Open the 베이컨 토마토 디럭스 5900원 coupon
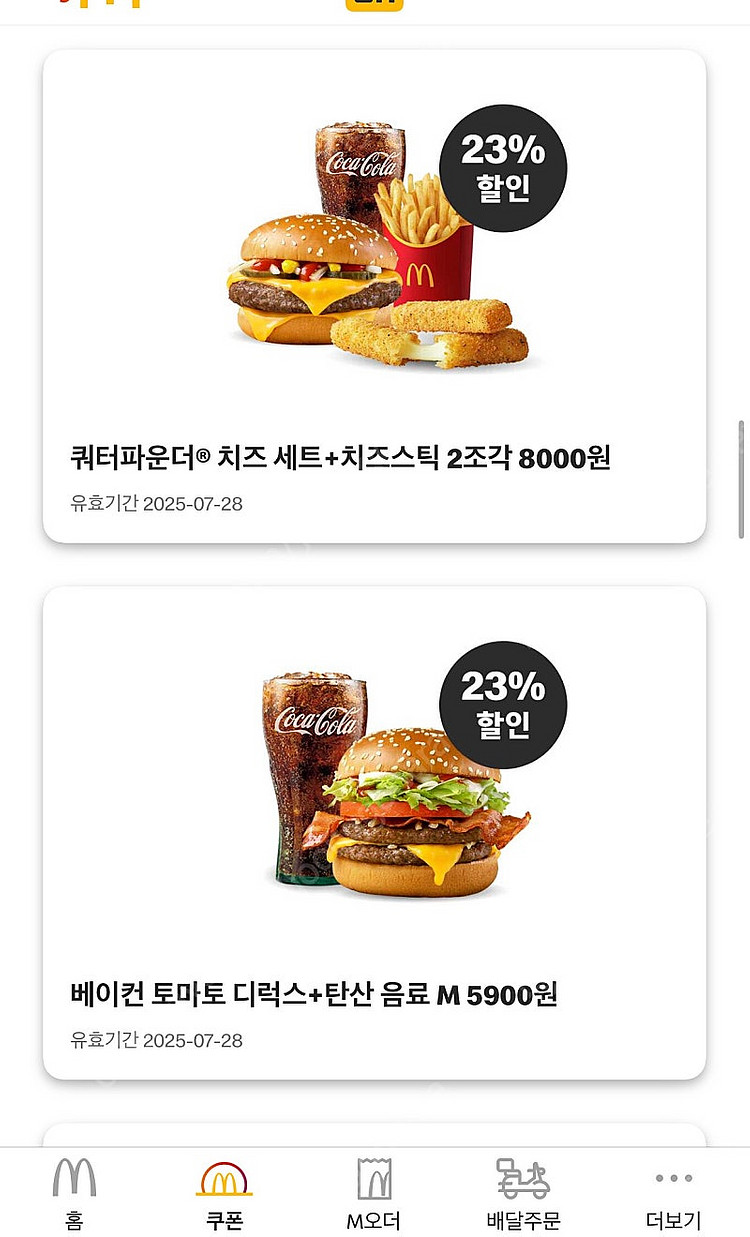The image size is (750, 1237). (374, 833)
